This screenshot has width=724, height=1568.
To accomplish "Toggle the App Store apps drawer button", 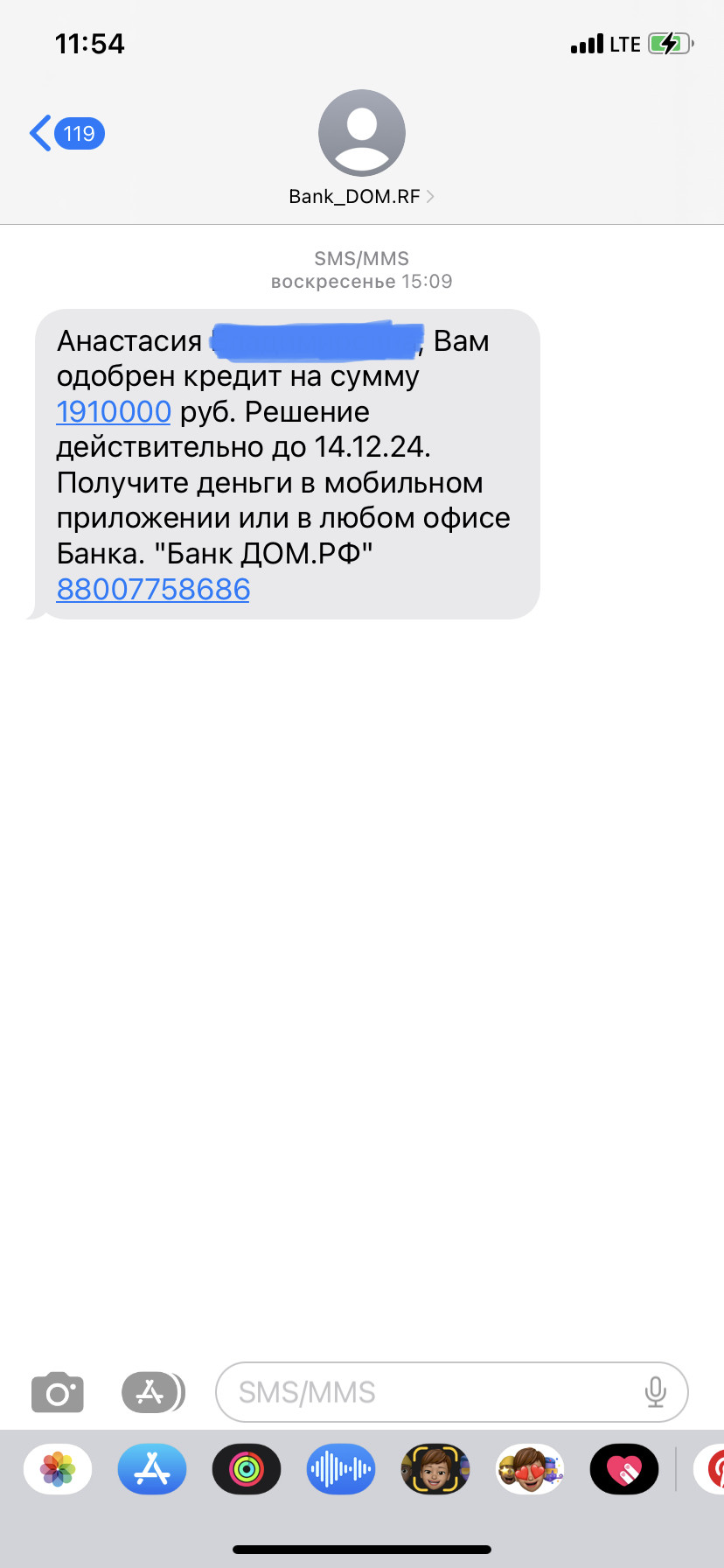I will [x=153, y=1392].
